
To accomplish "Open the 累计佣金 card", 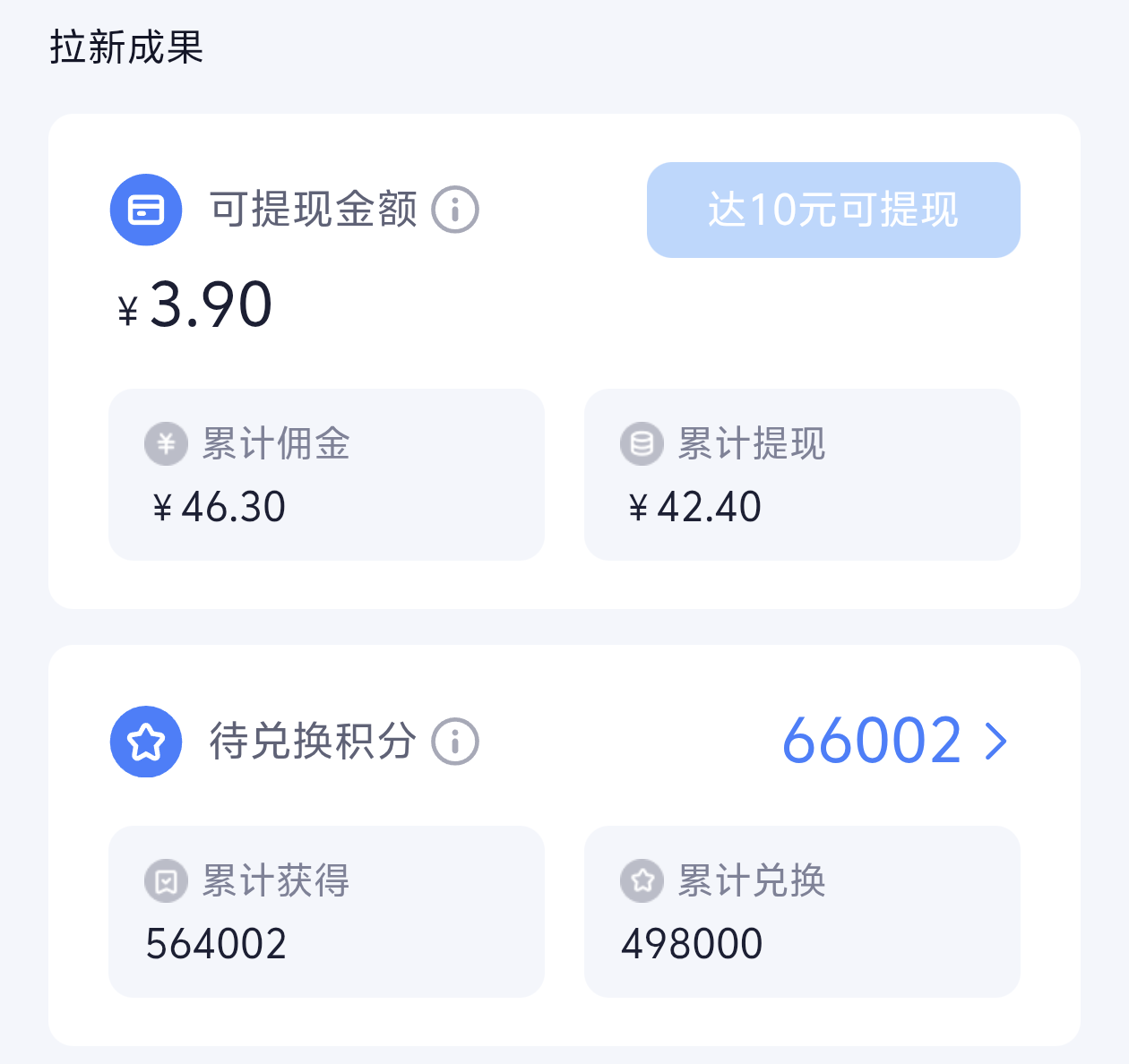I will point(326,475).
